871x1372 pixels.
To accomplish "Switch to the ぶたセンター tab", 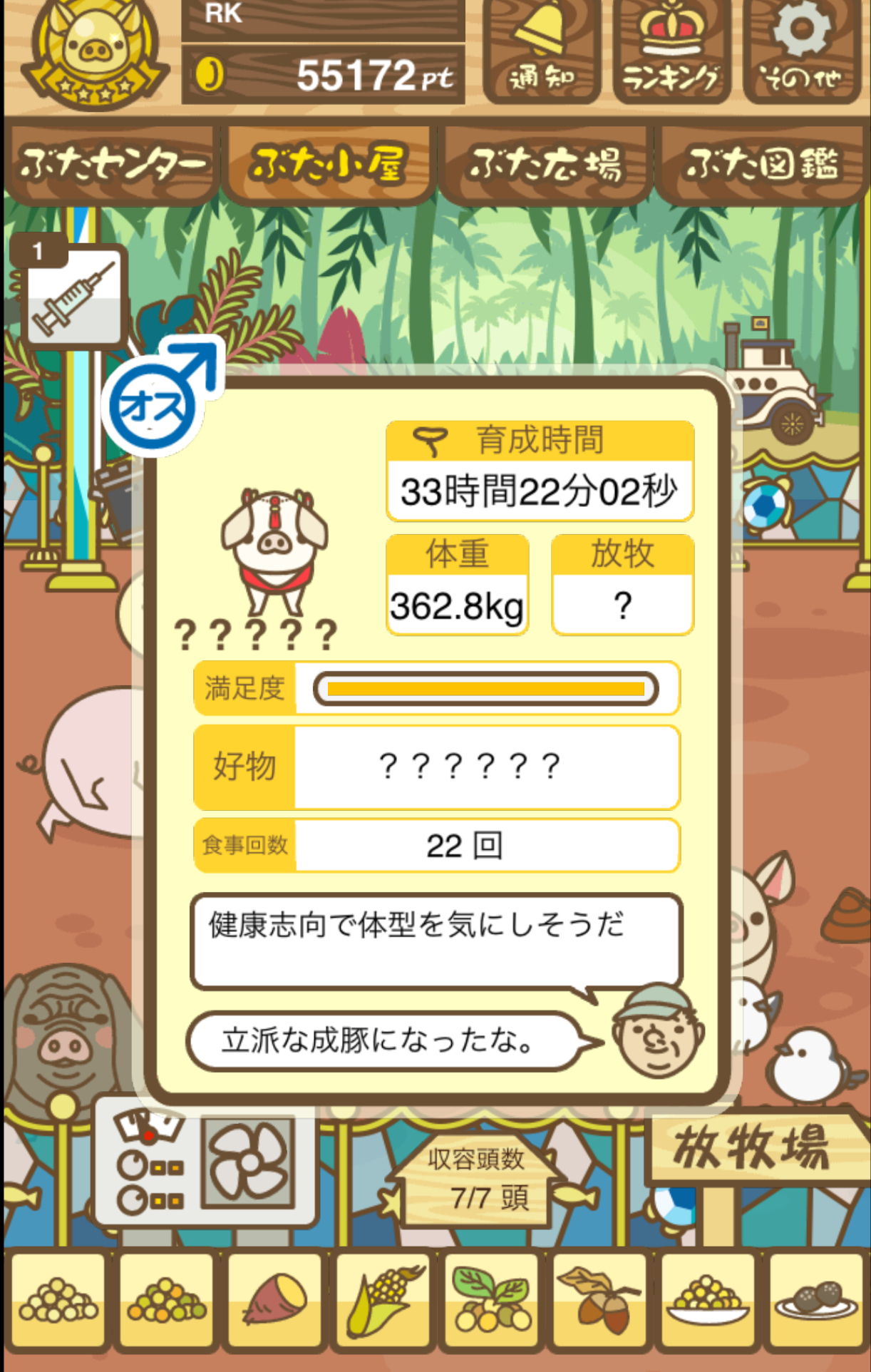I will click(112, 164).
